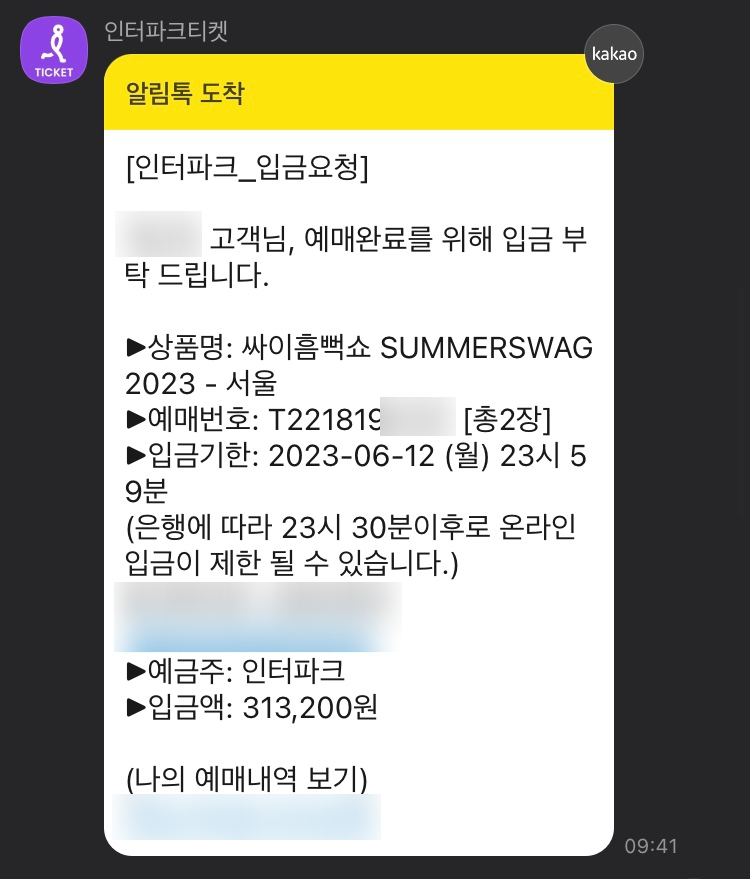Click the 싸이흠뻑쇼 SUMMERSWAG 2023 product name
This screenshot has width=750, height=879.
tap(359, 347)
